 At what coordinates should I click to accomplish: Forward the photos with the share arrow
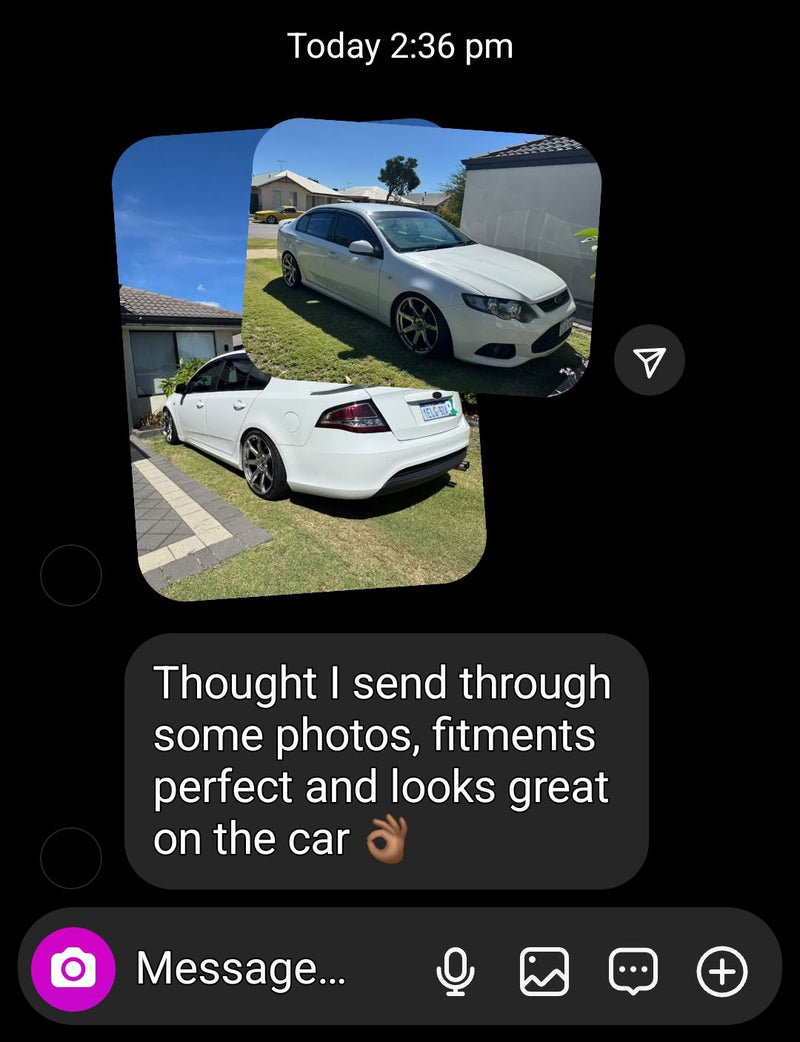pos(649,360)
